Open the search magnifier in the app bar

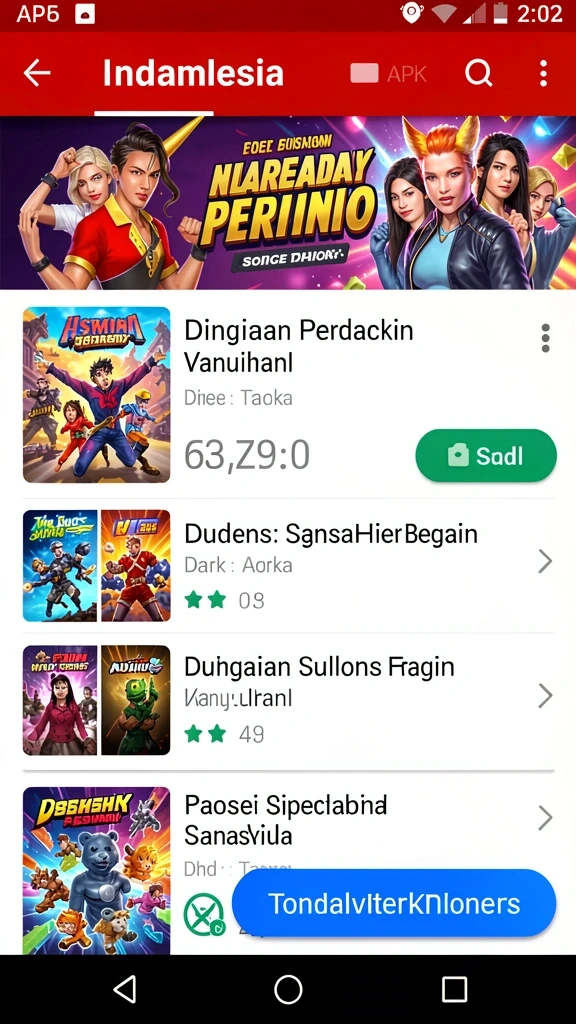pos(479,74)
